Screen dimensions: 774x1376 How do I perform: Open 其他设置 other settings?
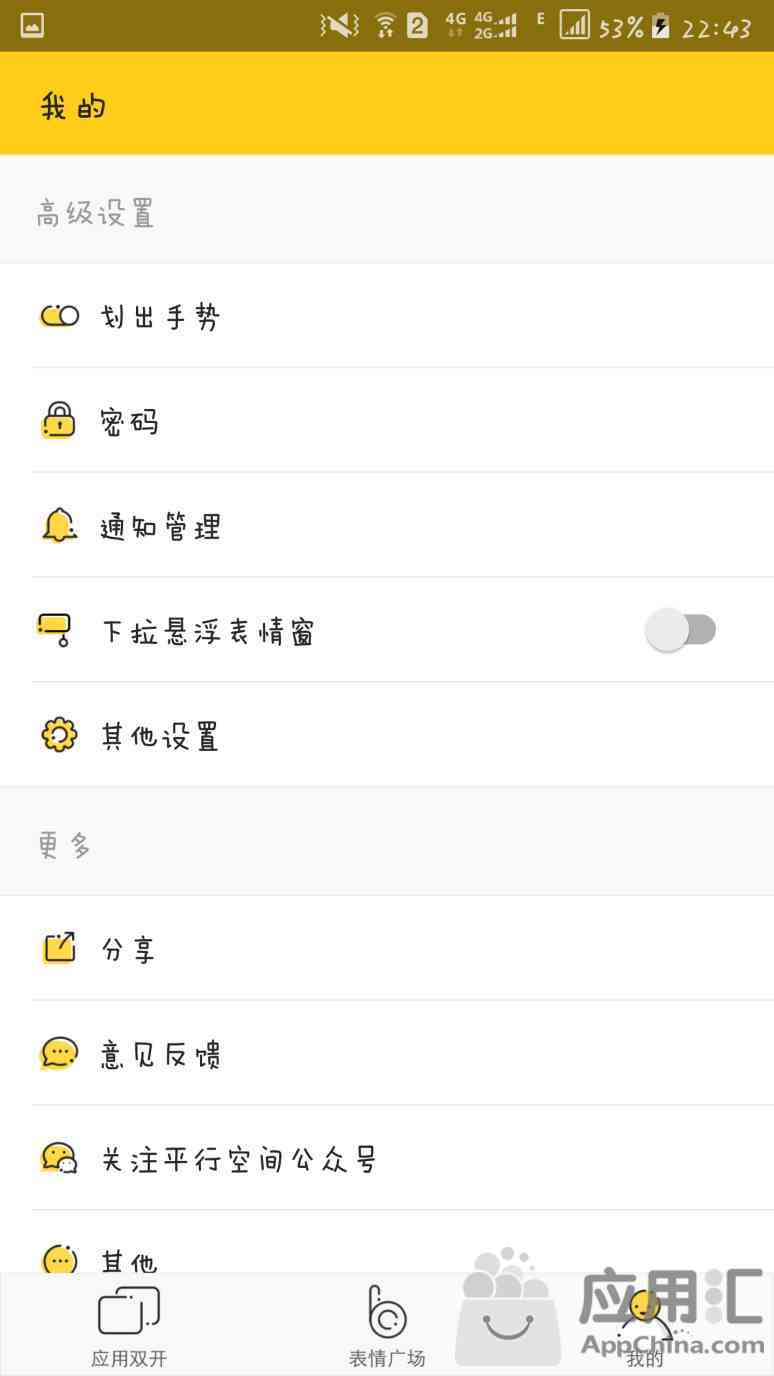click(x=387, y=736)
